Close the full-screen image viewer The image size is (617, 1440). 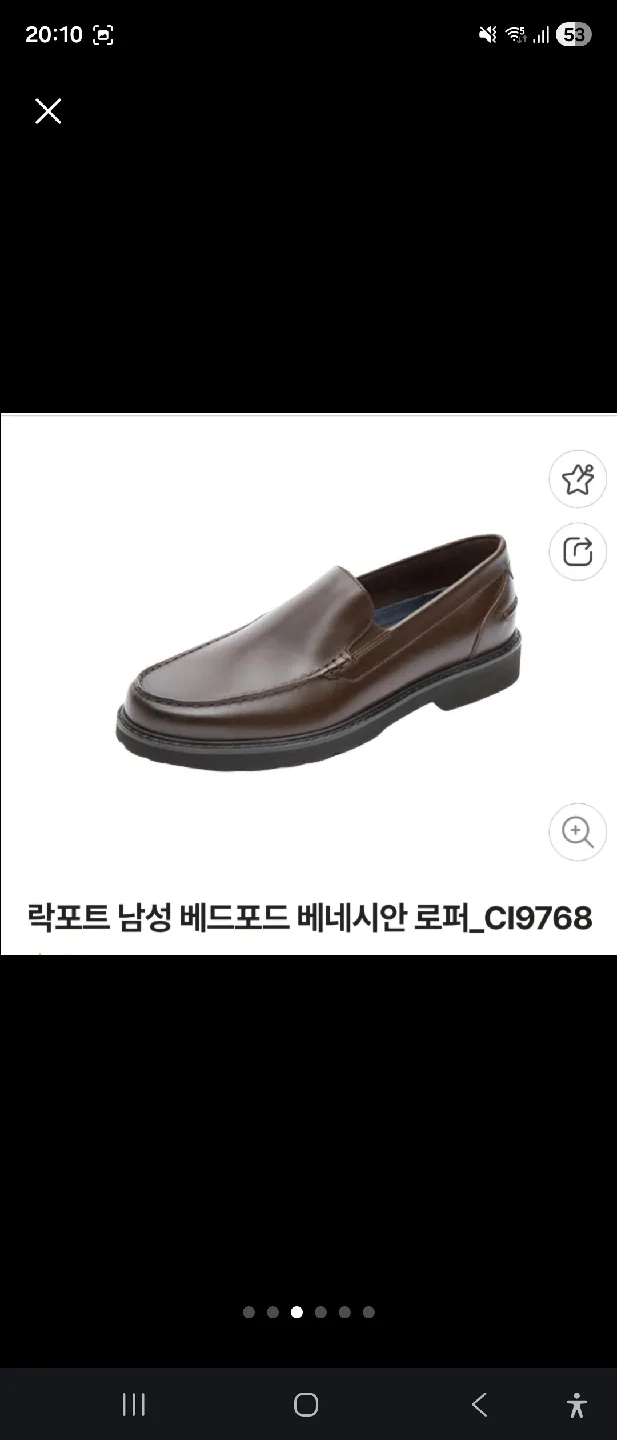(x=48, y=111)
